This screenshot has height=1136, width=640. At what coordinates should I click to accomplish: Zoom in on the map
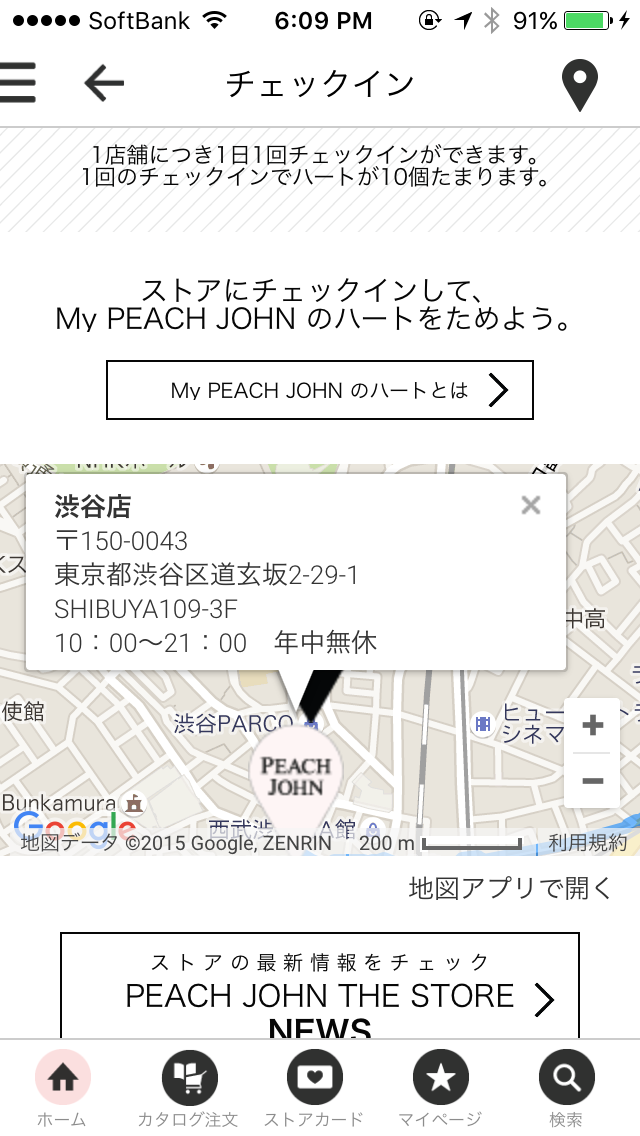click(592, 725)
